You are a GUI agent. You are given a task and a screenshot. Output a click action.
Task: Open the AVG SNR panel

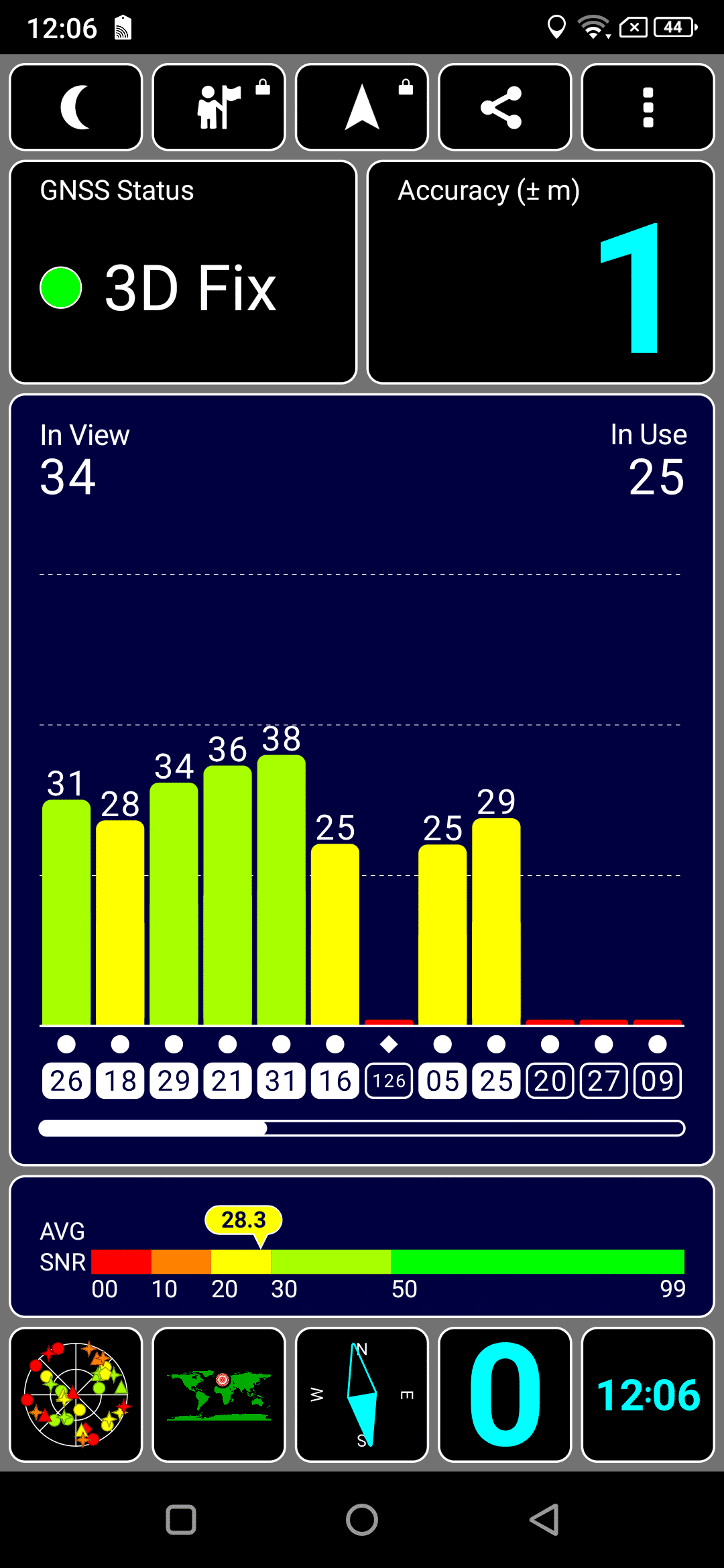point(362,1246)
